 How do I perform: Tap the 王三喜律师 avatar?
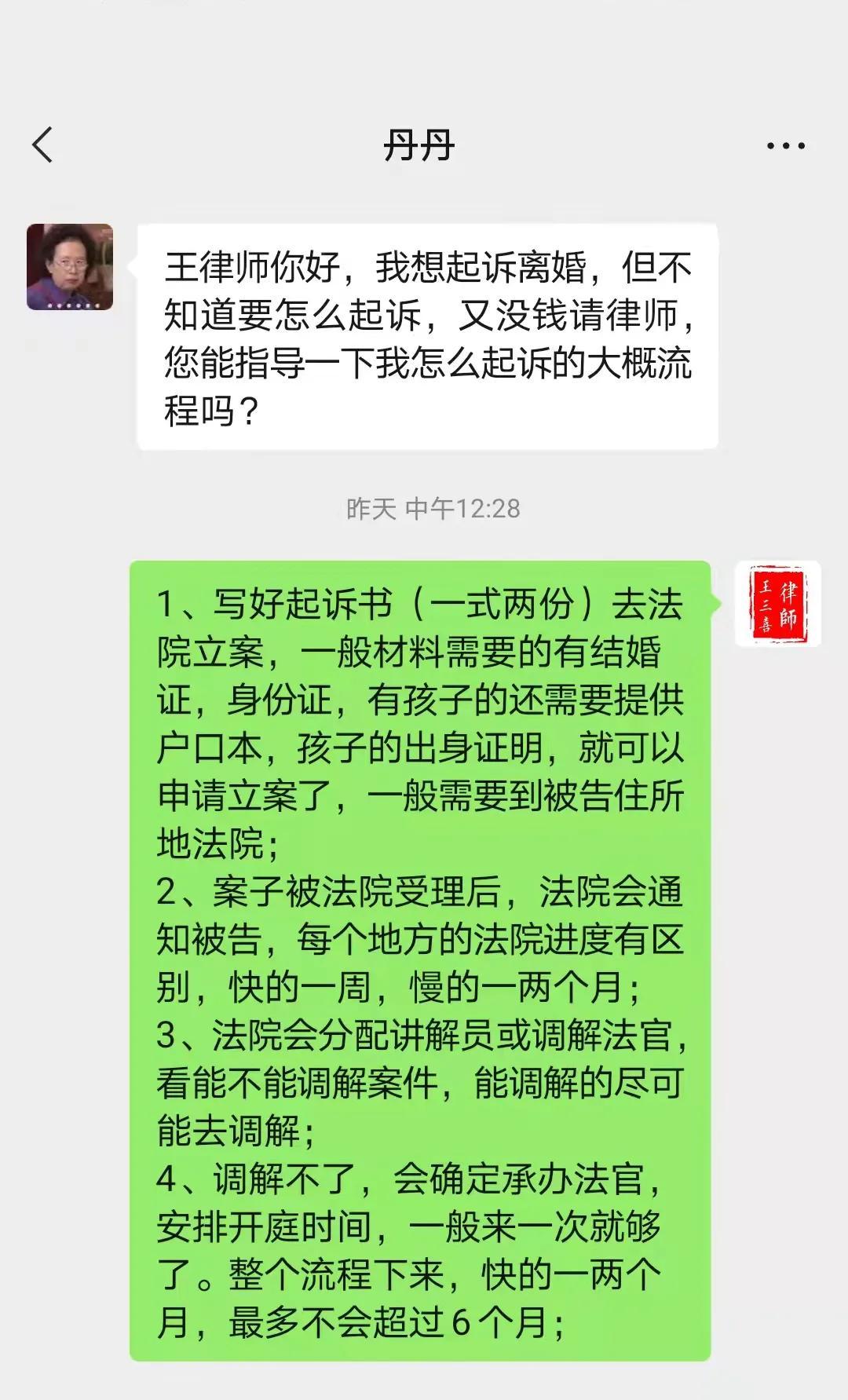[777, 604]
